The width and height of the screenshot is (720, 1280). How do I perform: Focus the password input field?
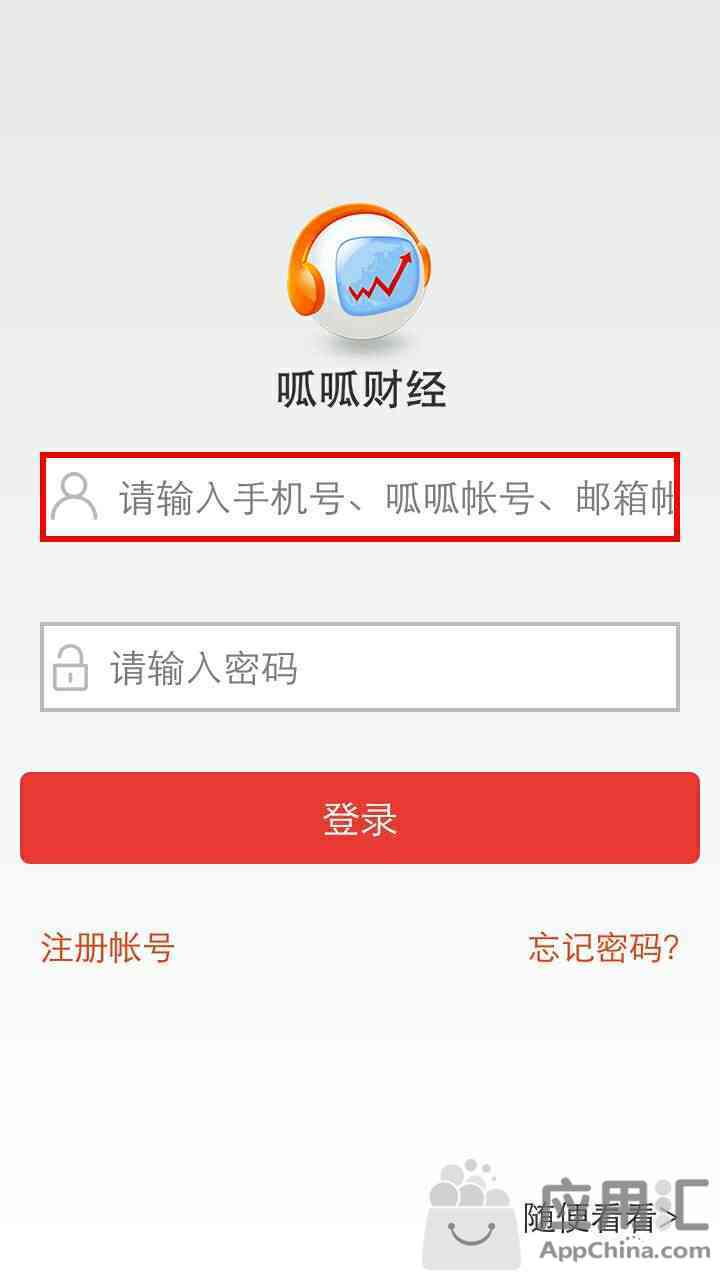tap(360, 667)
